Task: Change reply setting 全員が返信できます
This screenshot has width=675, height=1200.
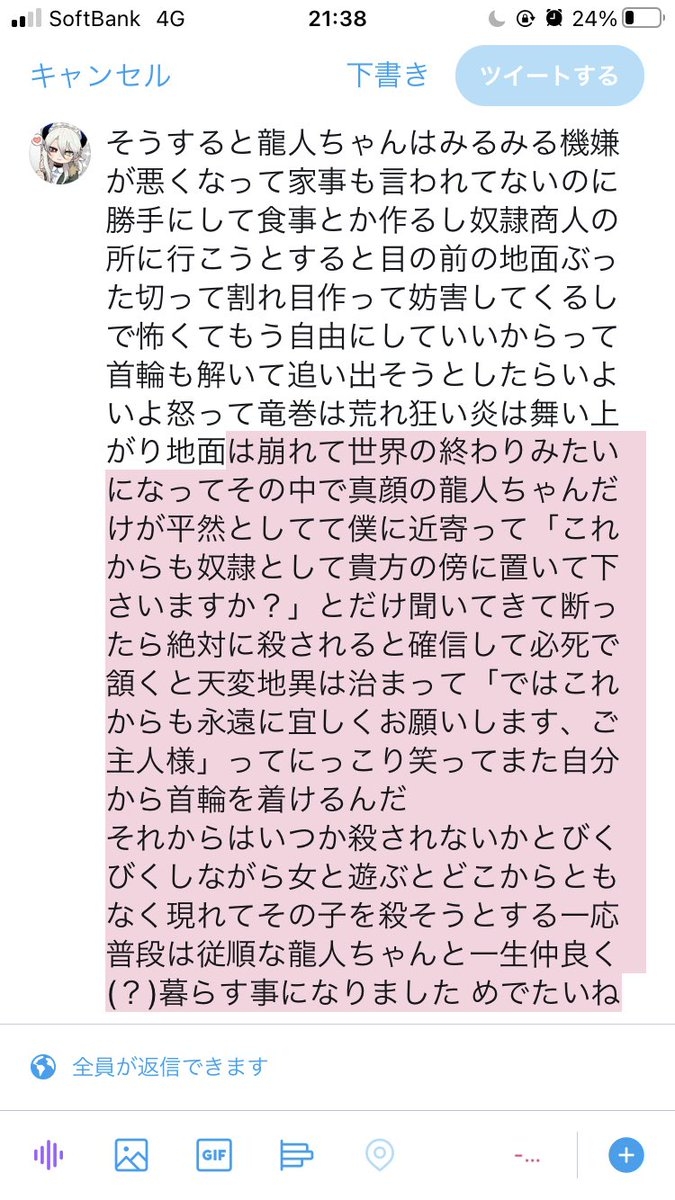Action: click(x=150, y=1067)
